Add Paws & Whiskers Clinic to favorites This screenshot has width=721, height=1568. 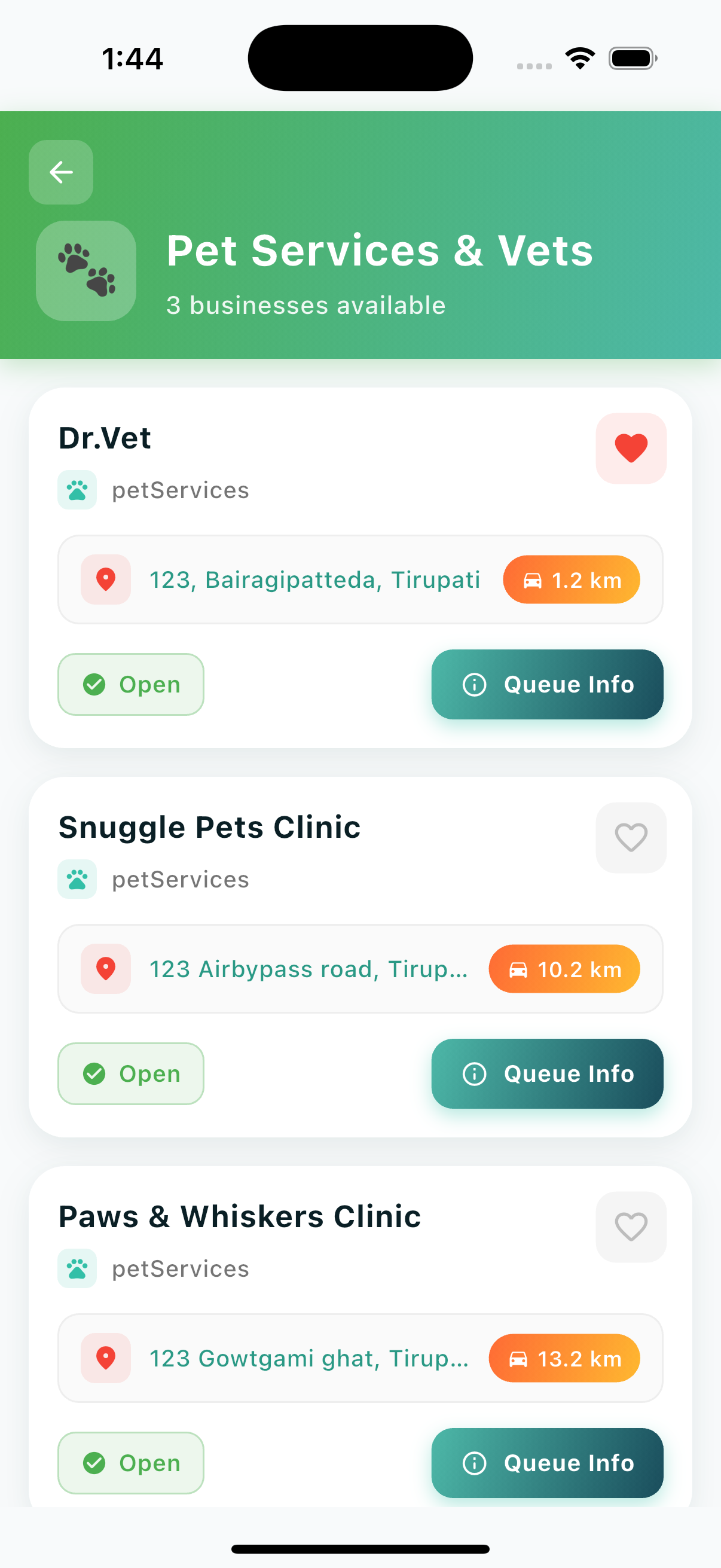click(630, 1227)
